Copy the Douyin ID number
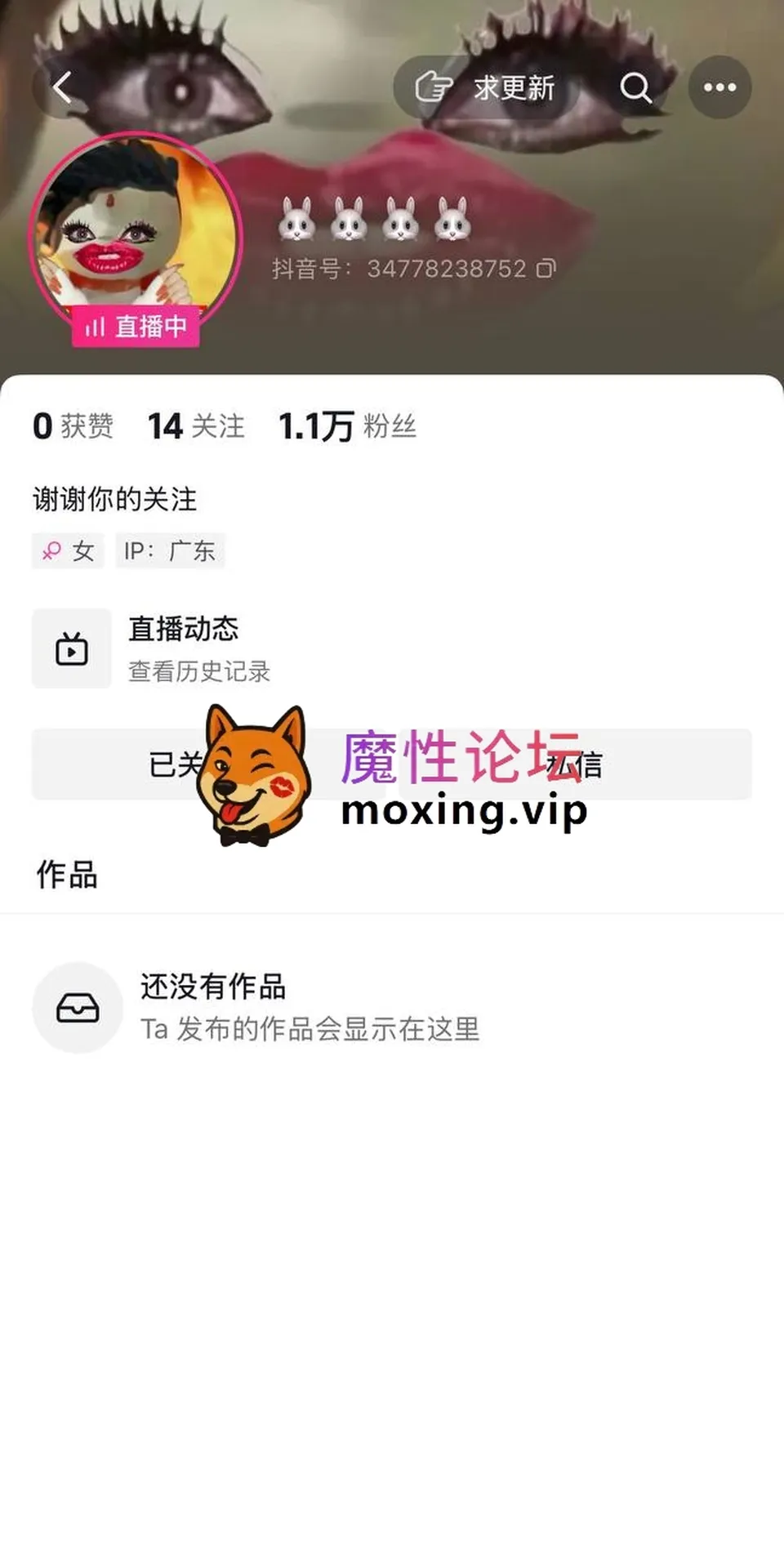This screenshot has width=784, height=1551. click(x=546, y=269)
